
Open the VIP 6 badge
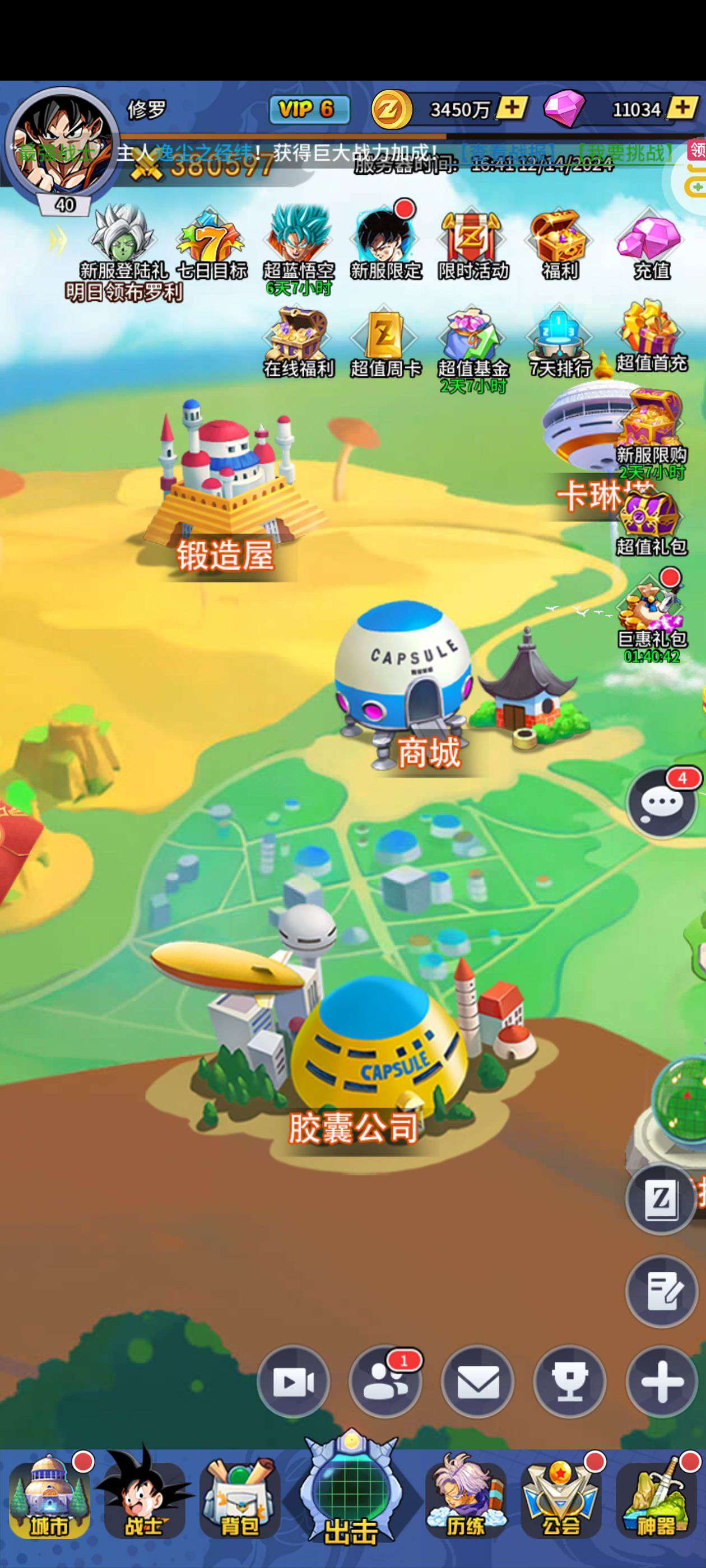pos(309,110)
